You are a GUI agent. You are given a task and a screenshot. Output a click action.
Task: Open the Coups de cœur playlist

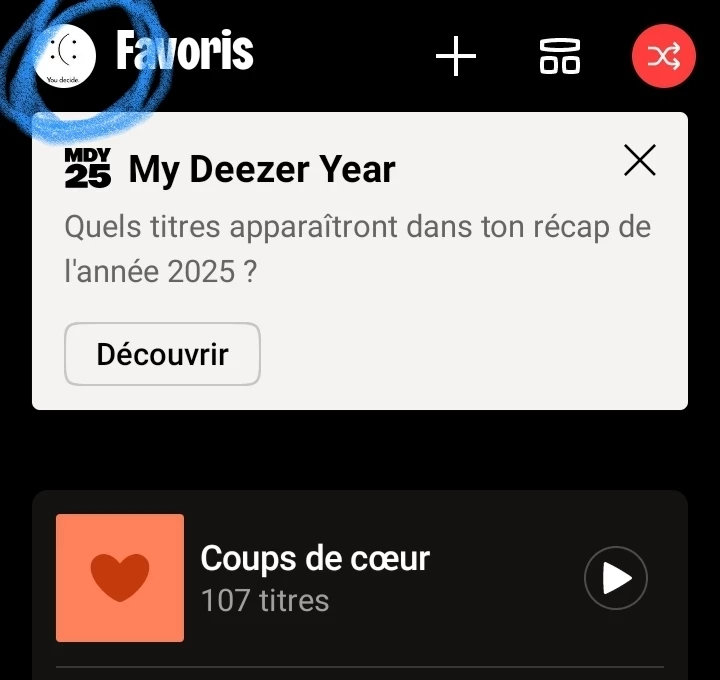tap(315, 577)
